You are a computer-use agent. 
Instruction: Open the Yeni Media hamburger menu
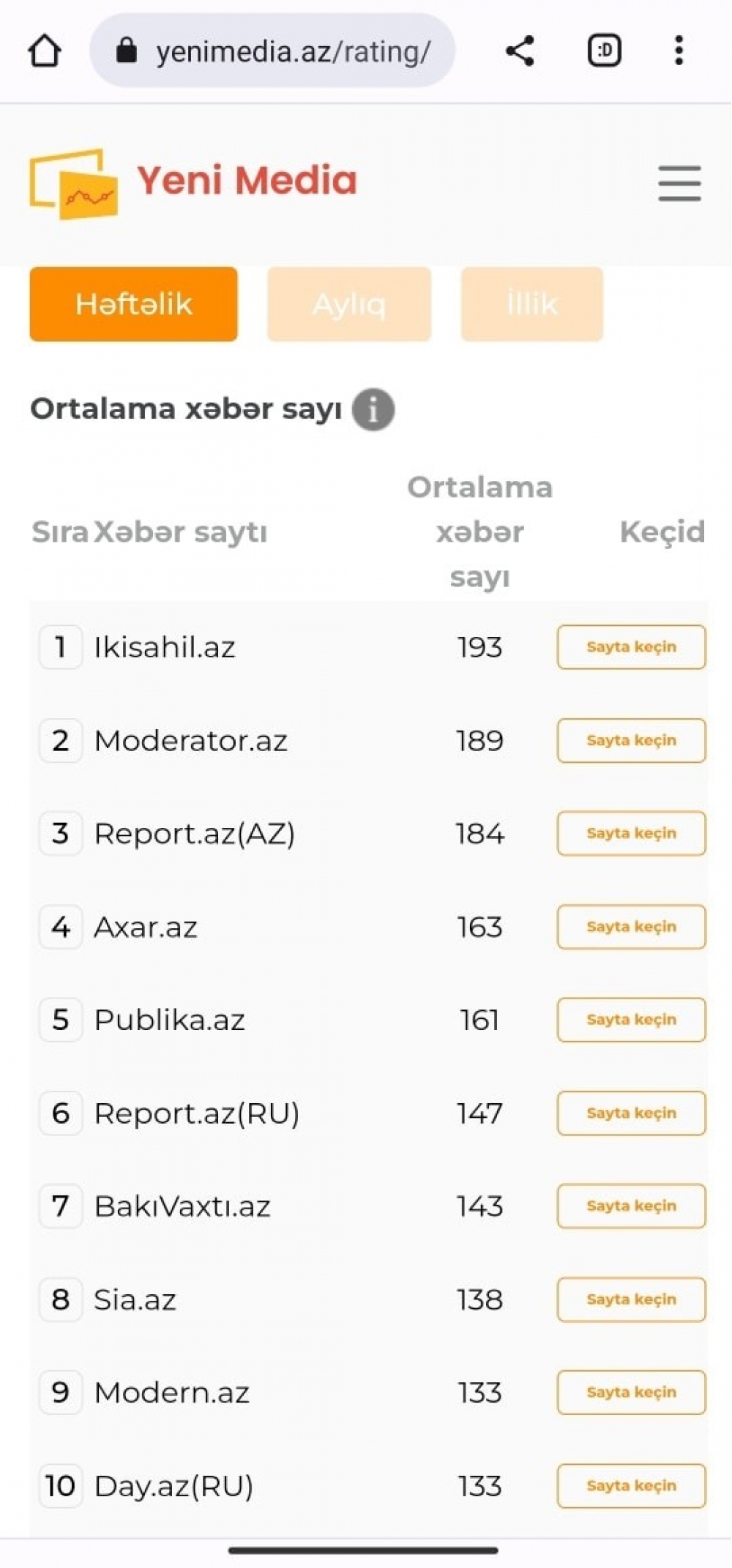[679, 182]
